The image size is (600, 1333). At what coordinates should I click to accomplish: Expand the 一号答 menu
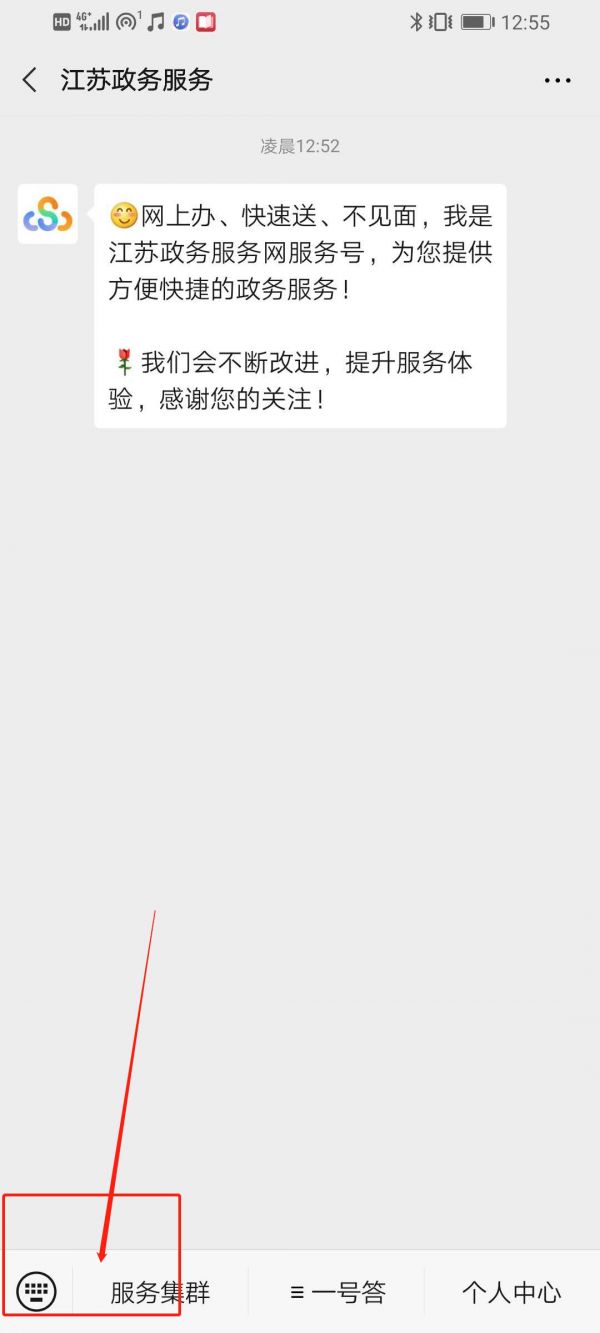click(x=338, y=1292)
